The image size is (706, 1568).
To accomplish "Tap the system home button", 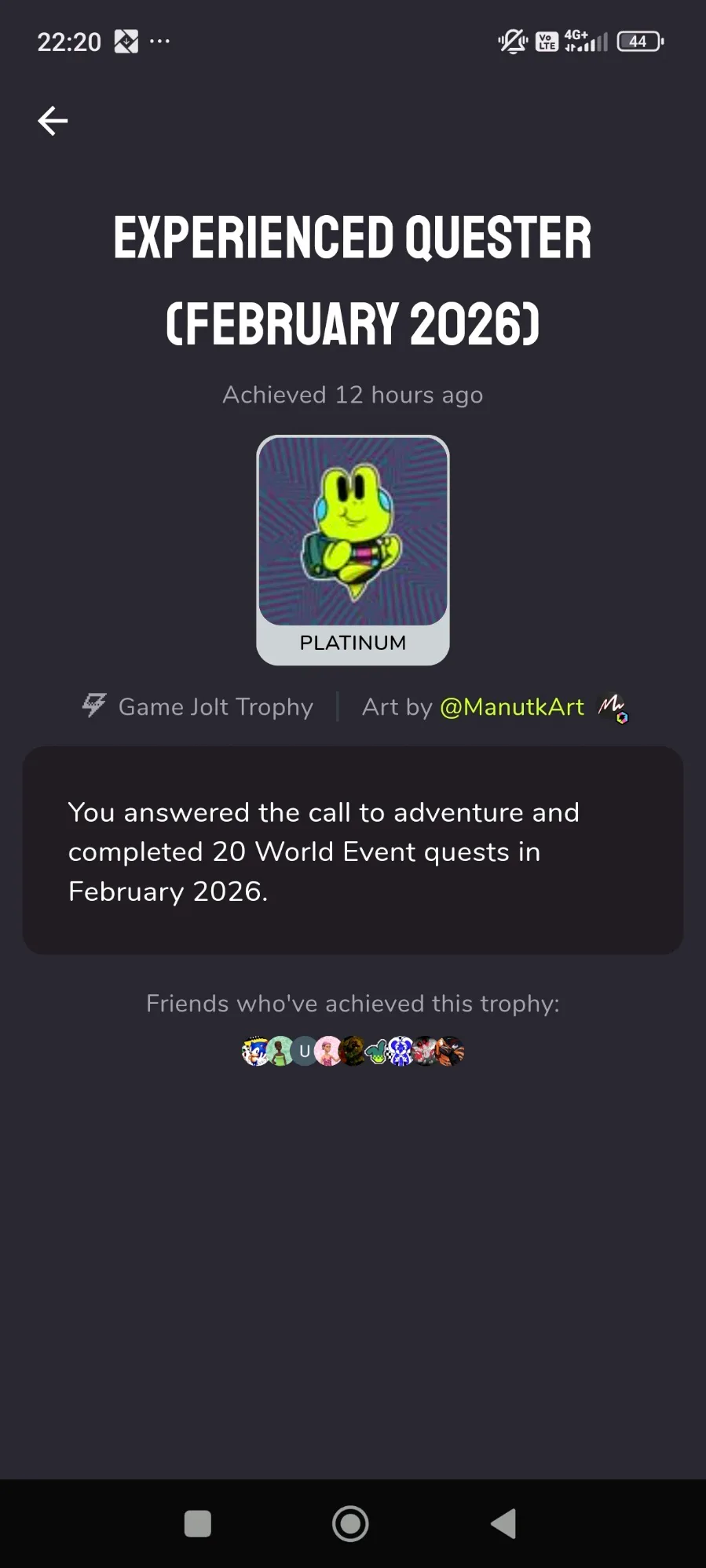I will tap(350, 1524).
